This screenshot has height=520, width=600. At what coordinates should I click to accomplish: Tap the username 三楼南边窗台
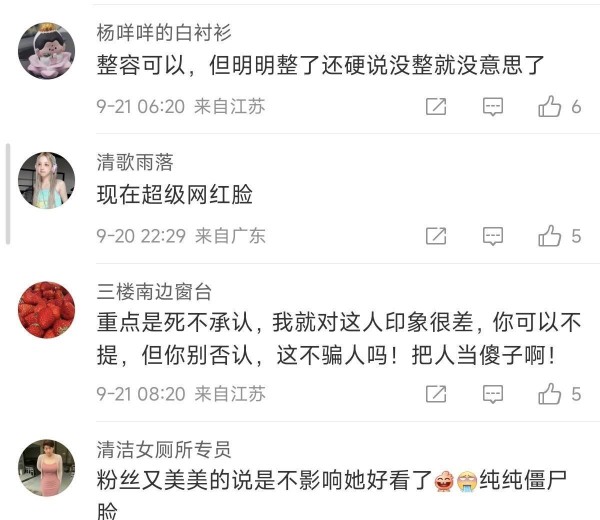point(154,292)
